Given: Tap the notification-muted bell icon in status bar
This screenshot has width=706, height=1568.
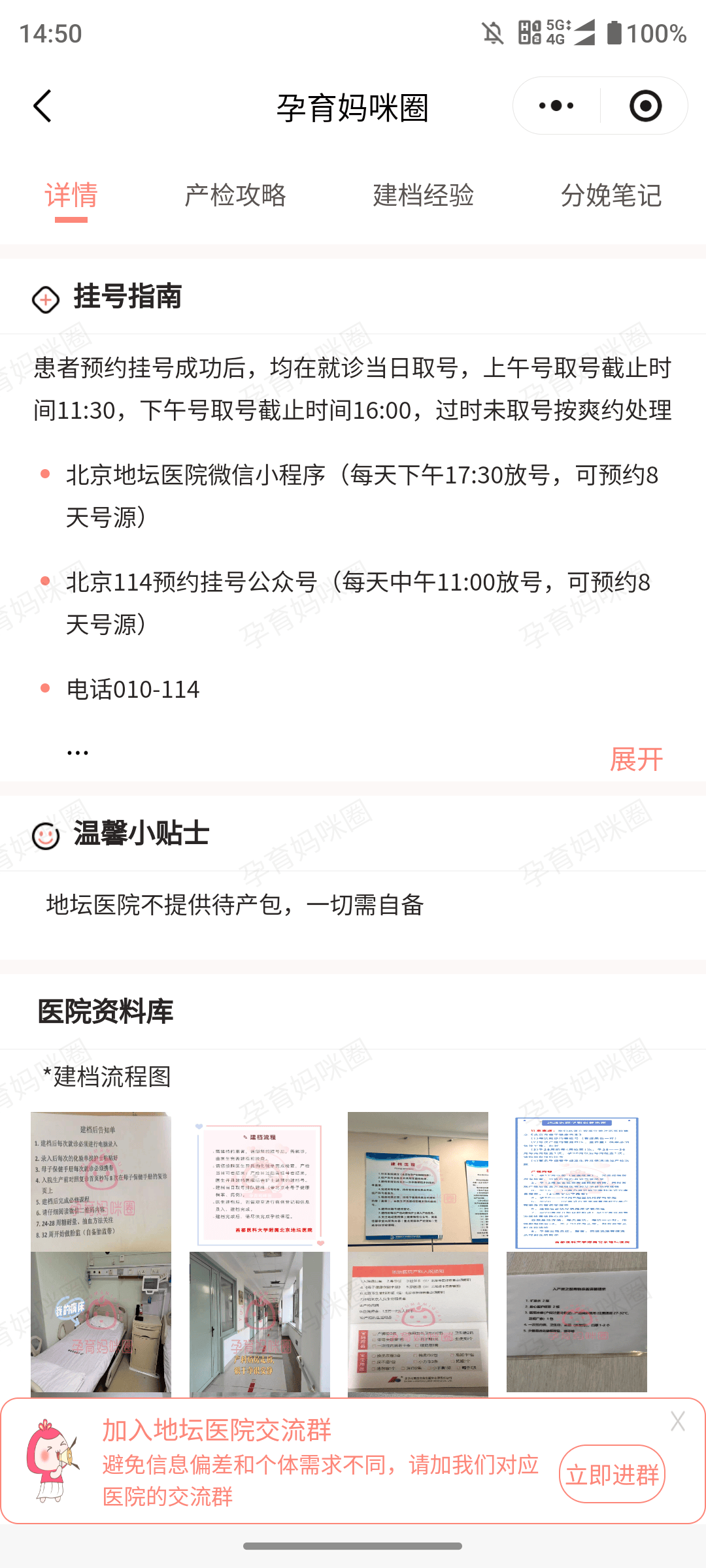Looking at the screenshot, I should (x=492, y=32).
